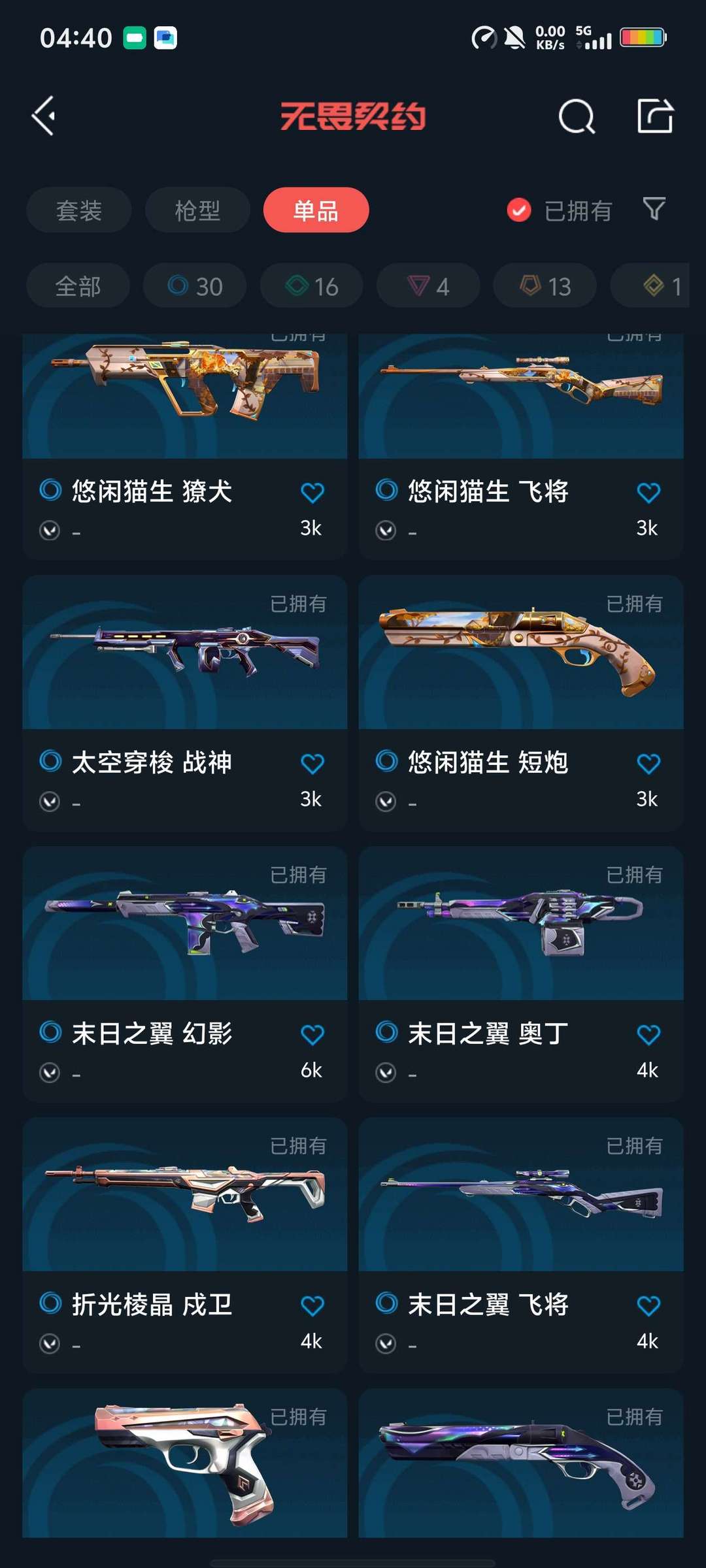Like the 折光棱晶 戍卫 skin
This screenshot has height=1568, width=706.
pyautogui.click(x=312, y=1306)
